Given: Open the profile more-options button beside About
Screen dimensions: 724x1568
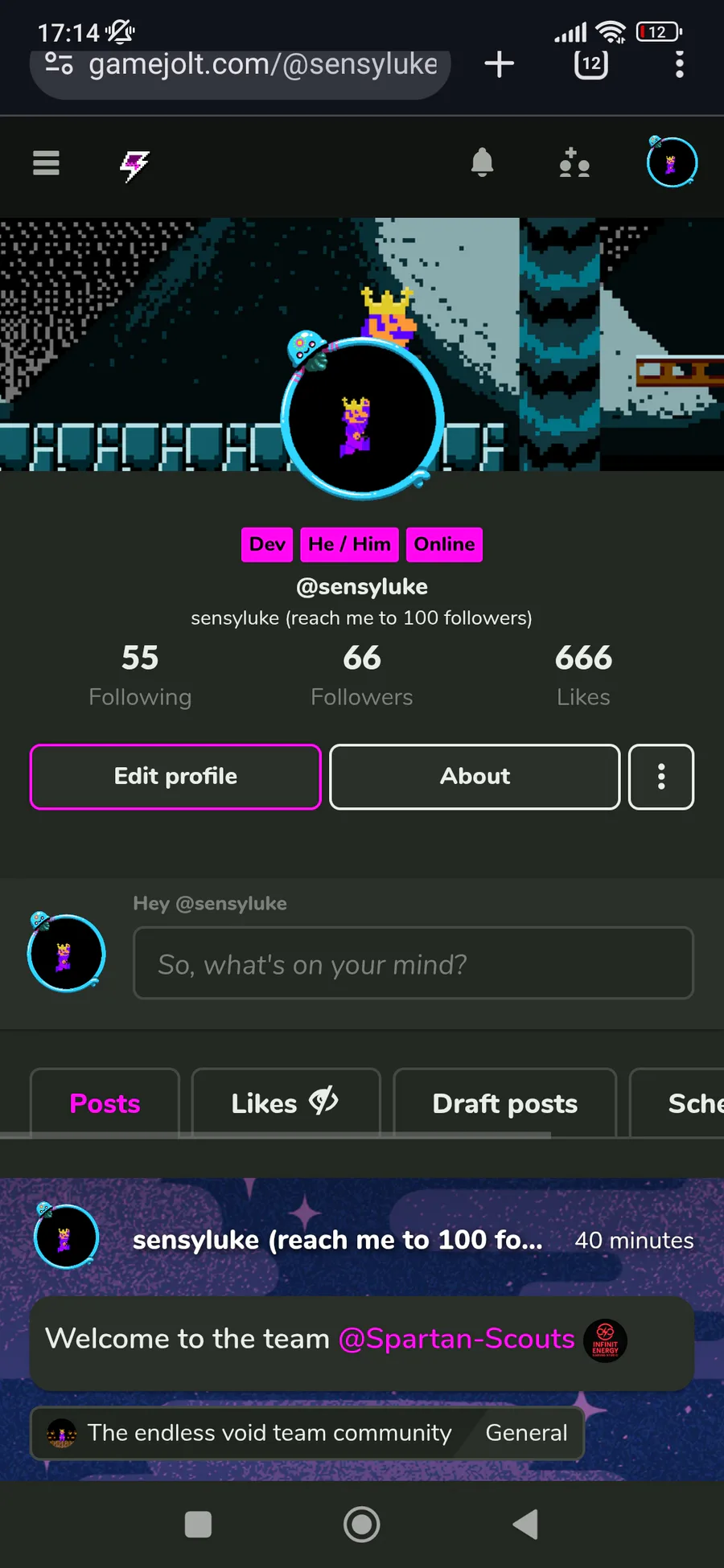Looking at the screenshot, I should [x=661, y=776].
